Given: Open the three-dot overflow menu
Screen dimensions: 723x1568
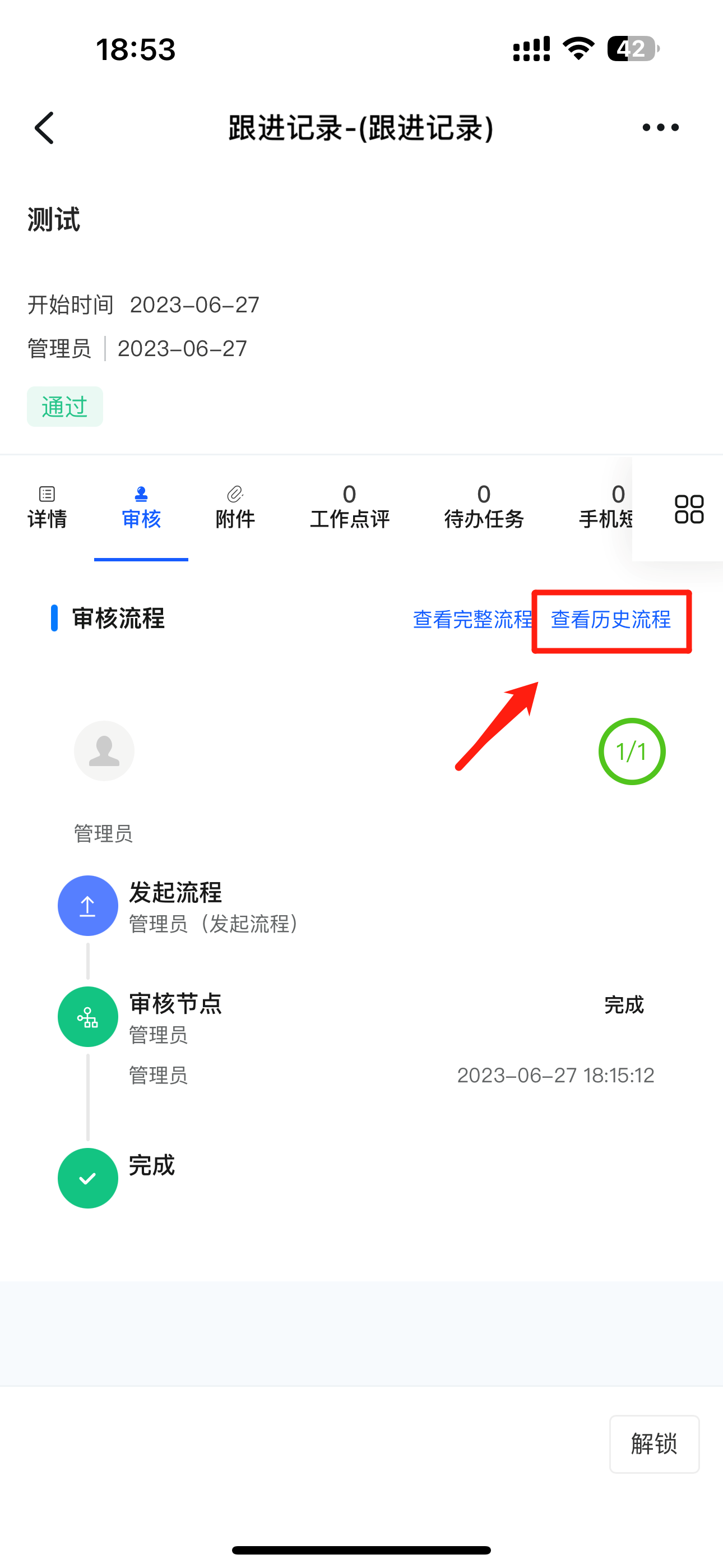Looking at the screenshot, I should [660, 128].
